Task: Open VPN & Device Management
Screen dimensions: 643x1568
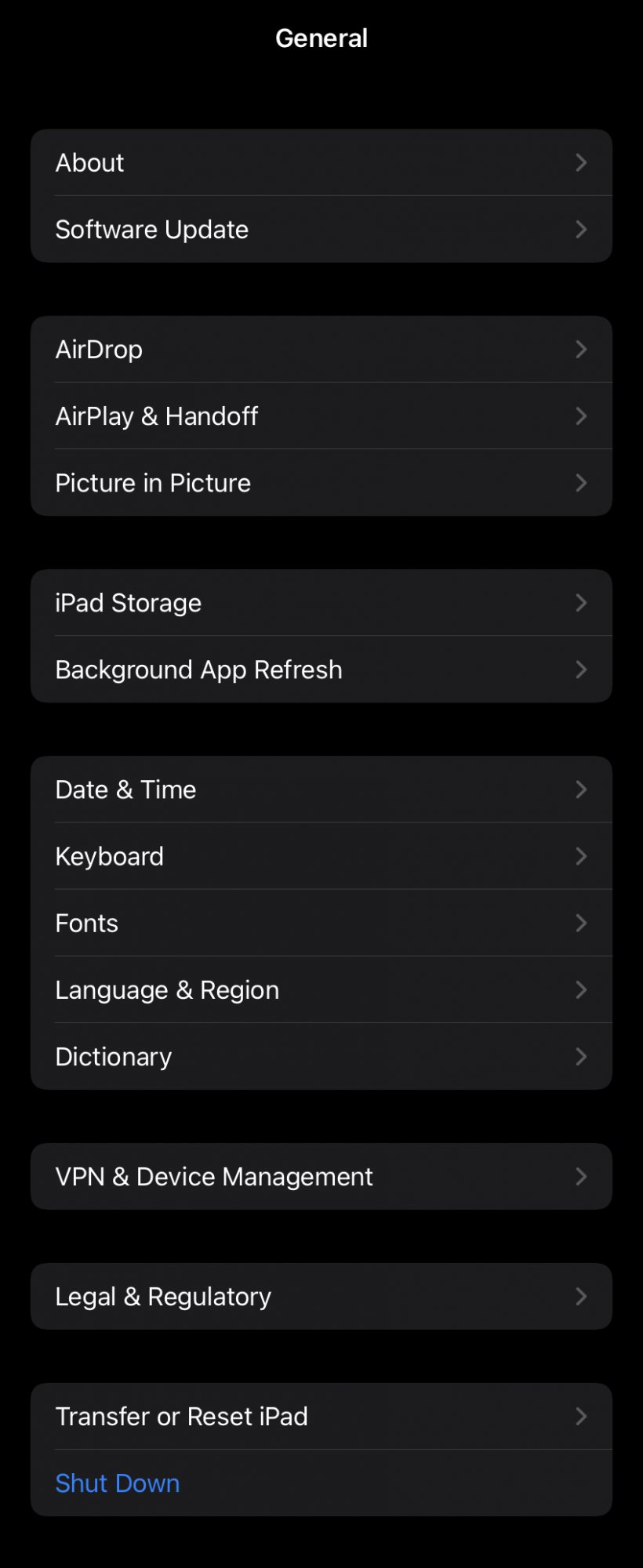Action: (x=321, y=1176)
